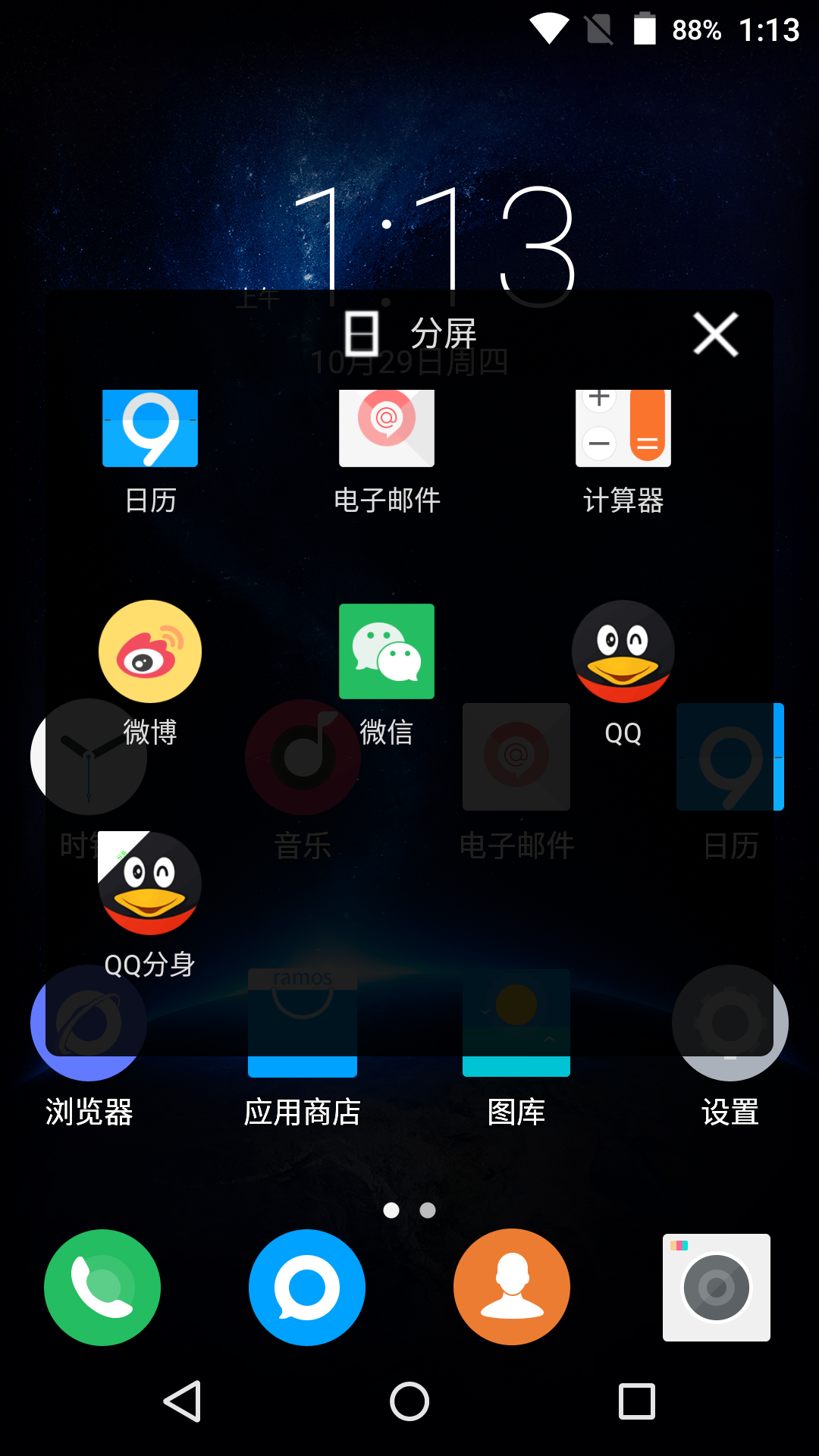Open the blue messaging app in dock
This screenshot has height=1456, width=819.
[x=307, y=1288]
